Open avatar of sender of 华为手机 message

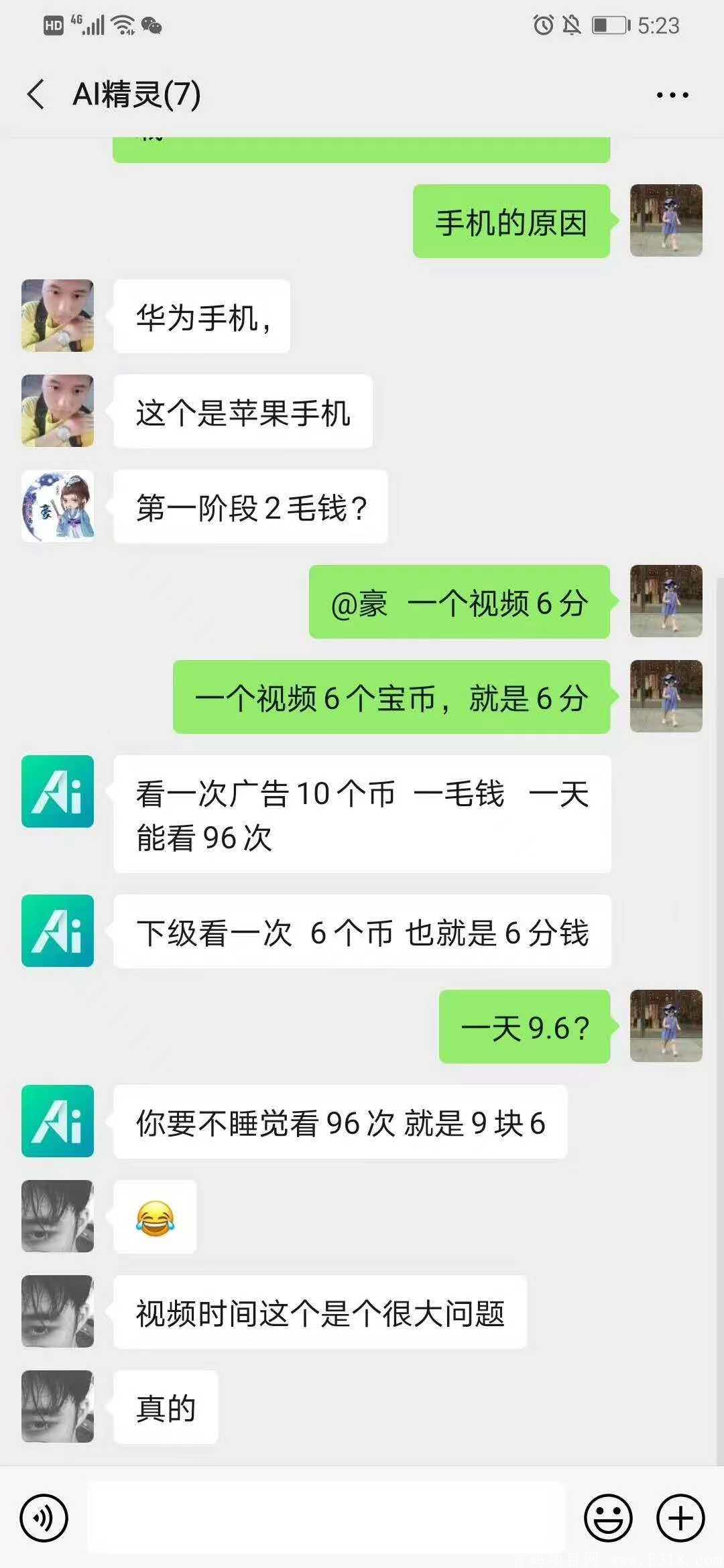58,316
